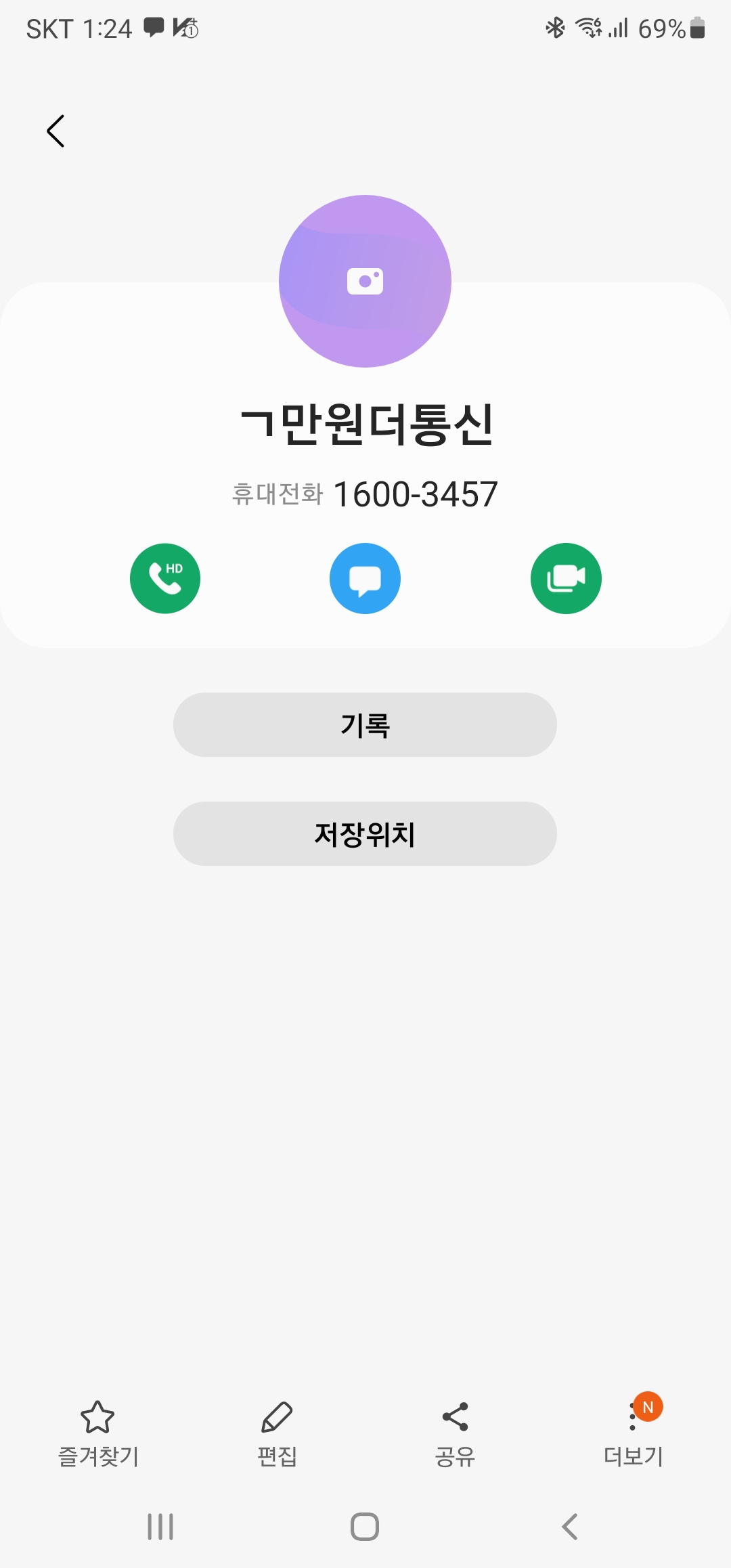
Task: Go to home screen via navigation bar
Action: (365, 1527)
